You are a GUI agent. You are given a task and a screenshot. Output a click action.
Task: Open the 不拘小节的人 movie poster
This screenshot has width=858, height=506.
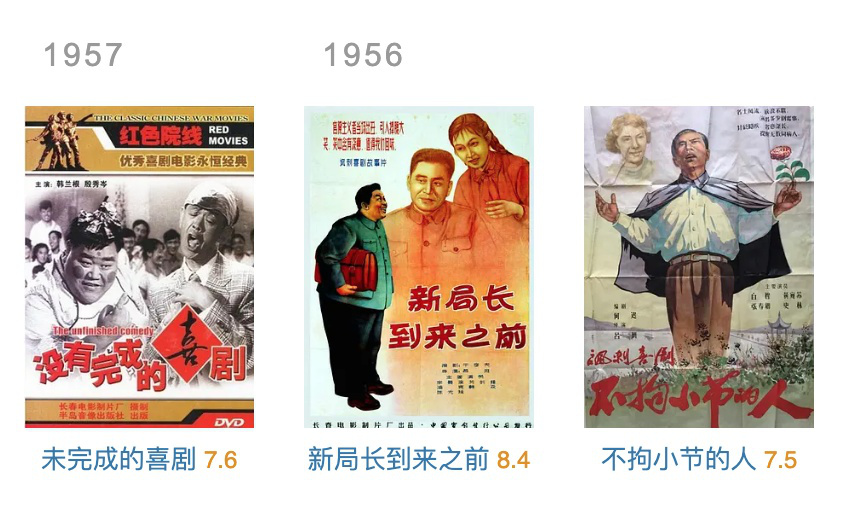click(x=698, y=267)
